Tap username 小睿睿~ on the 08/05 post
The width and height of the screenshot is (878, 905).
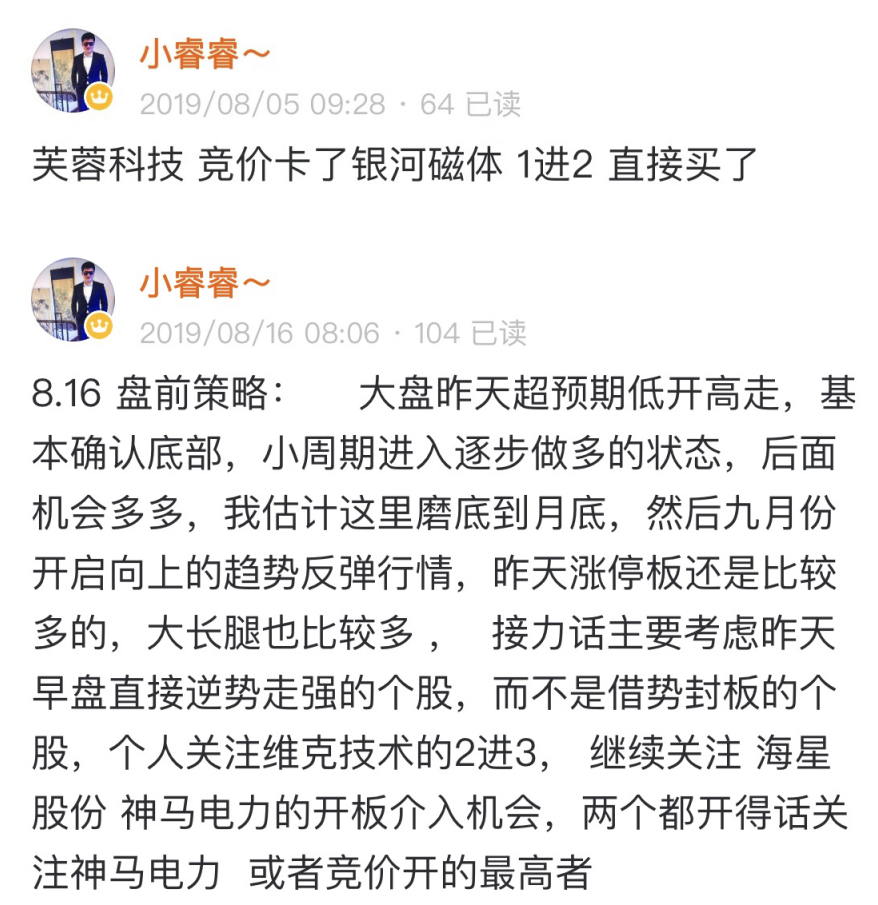(x=204, y=55)
